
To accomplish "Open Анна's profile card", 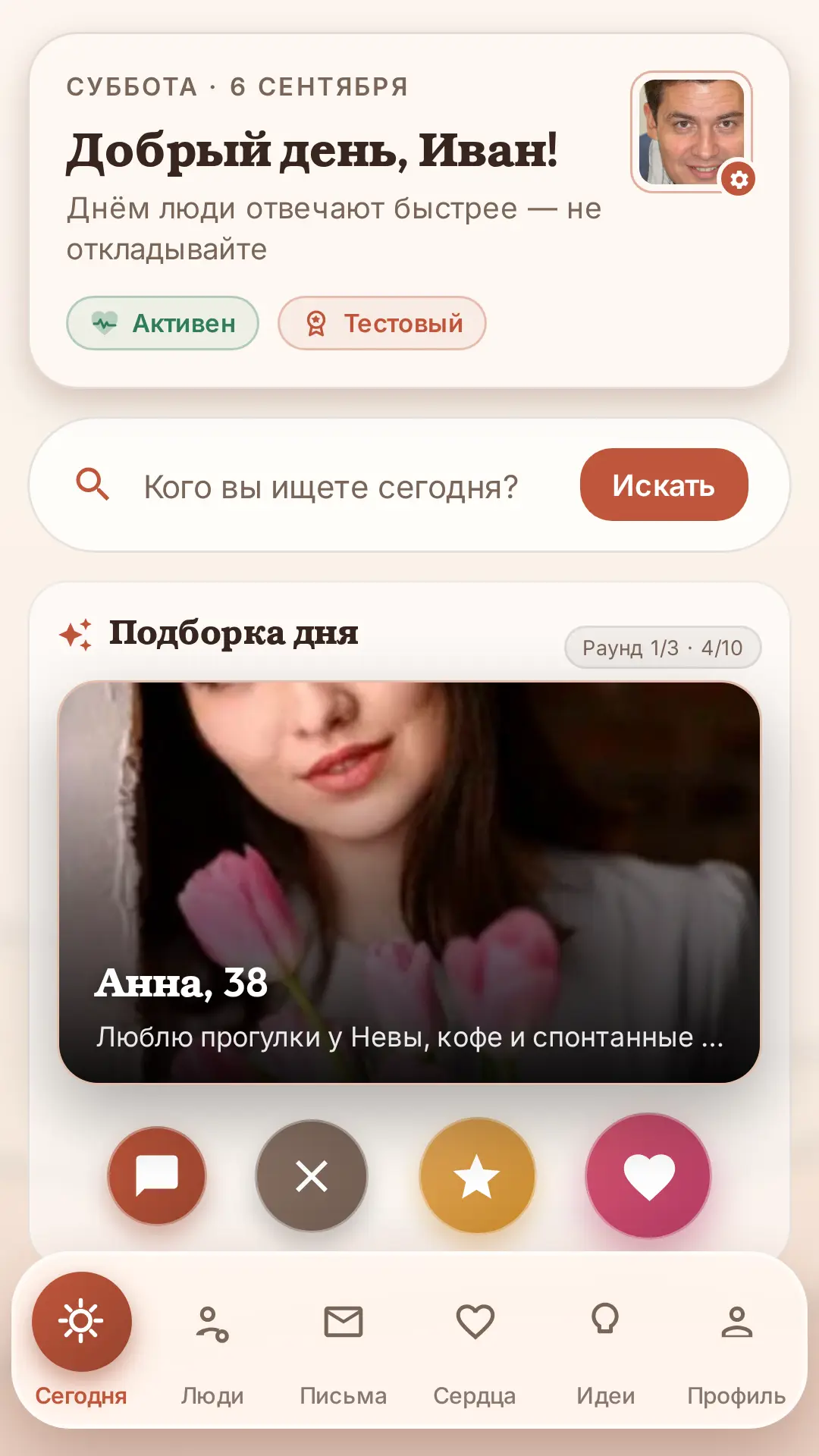I will point(409,883).
